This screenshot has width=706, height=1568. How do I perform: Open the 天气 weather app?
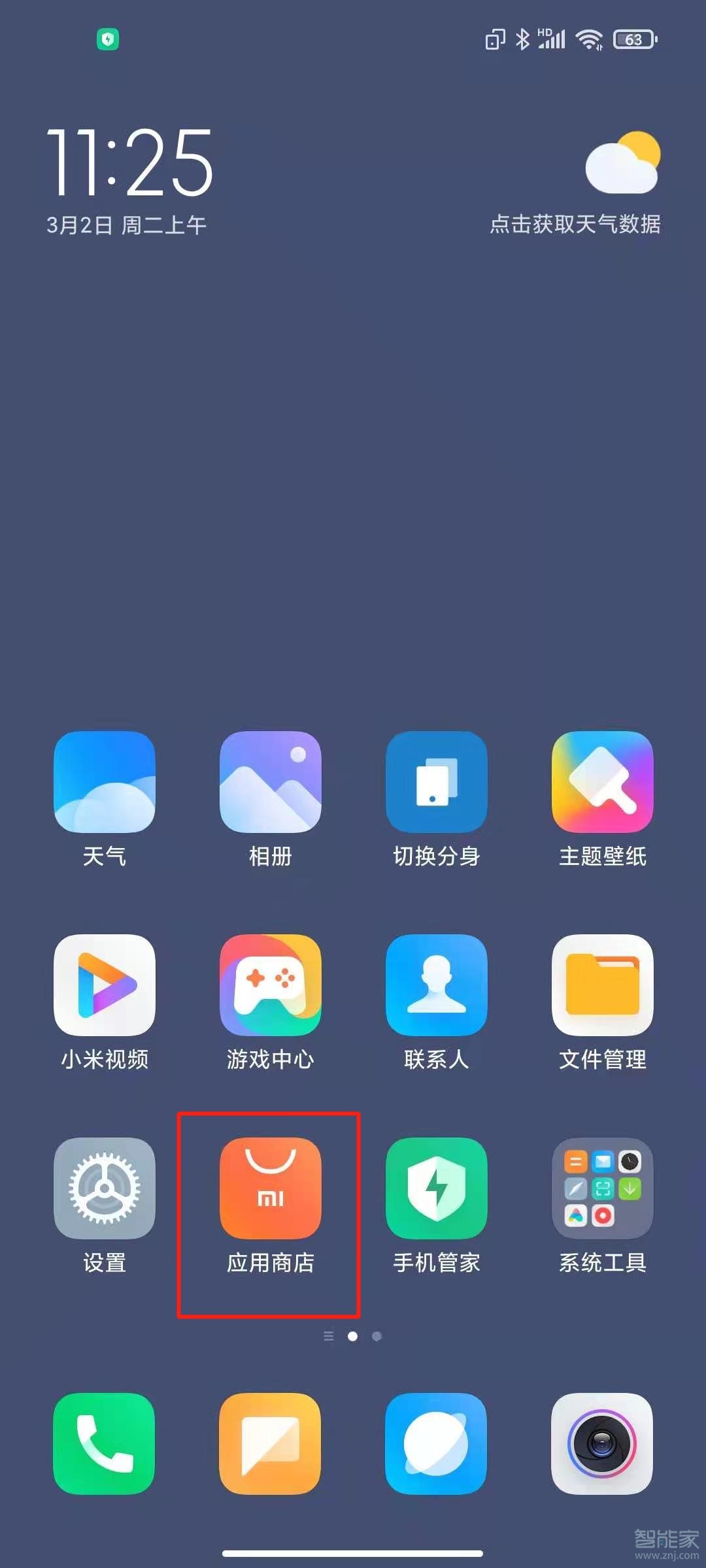click(105, 782)
